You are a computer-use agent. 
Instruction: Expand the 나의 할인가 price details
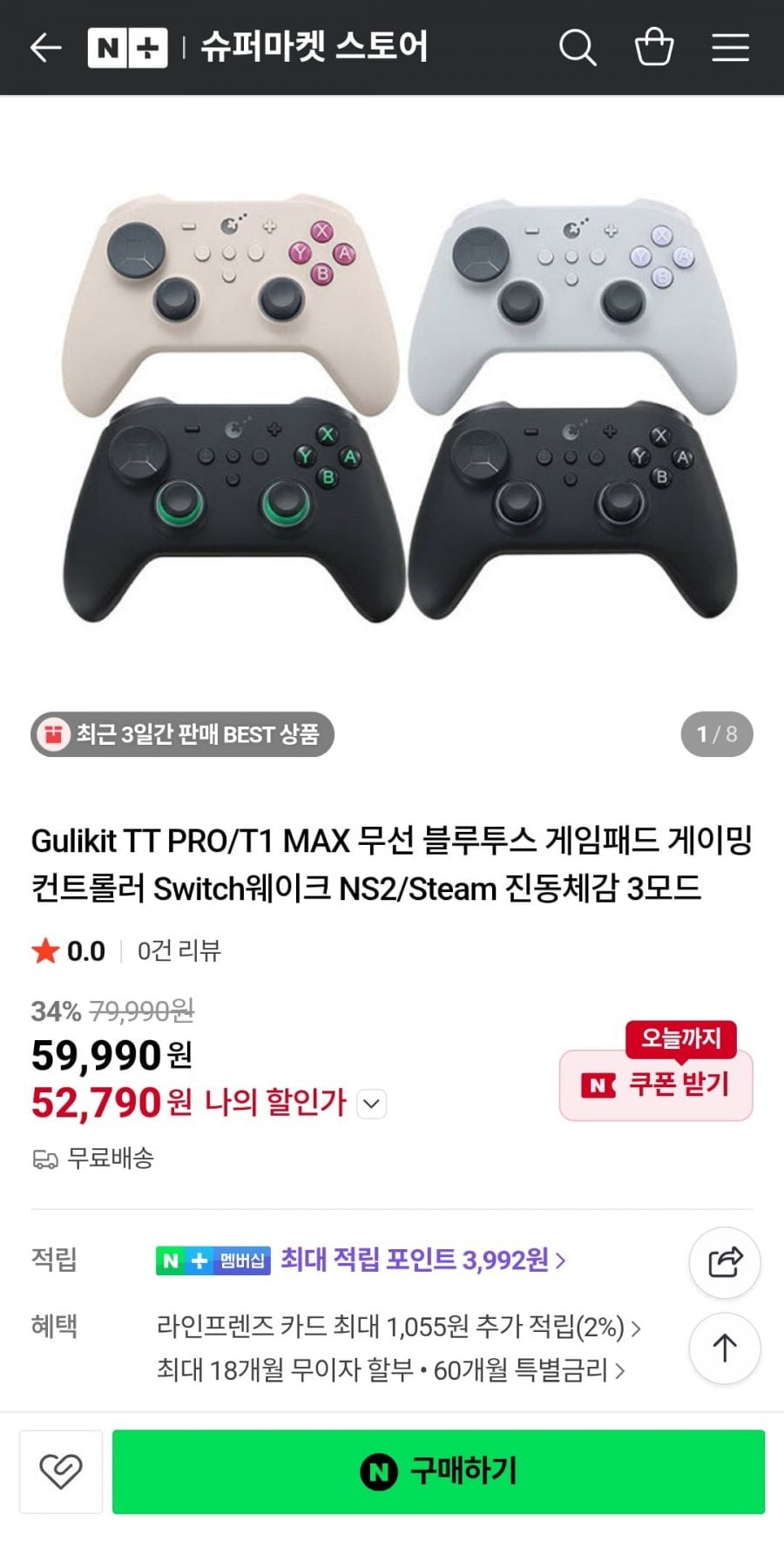coord(372,1104)
